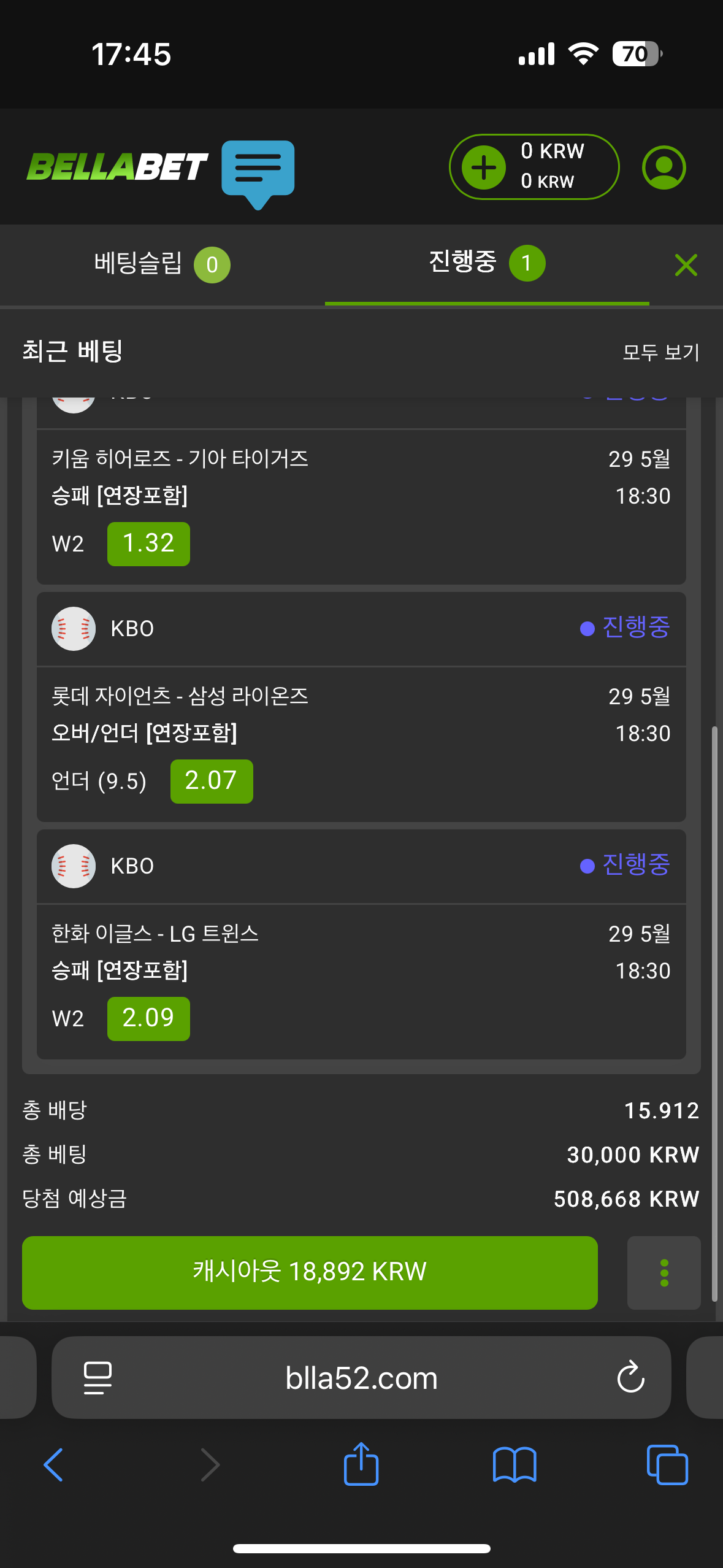Open the user profile icon
This screenshot has height=1568, width=723.
coord(664,167)
